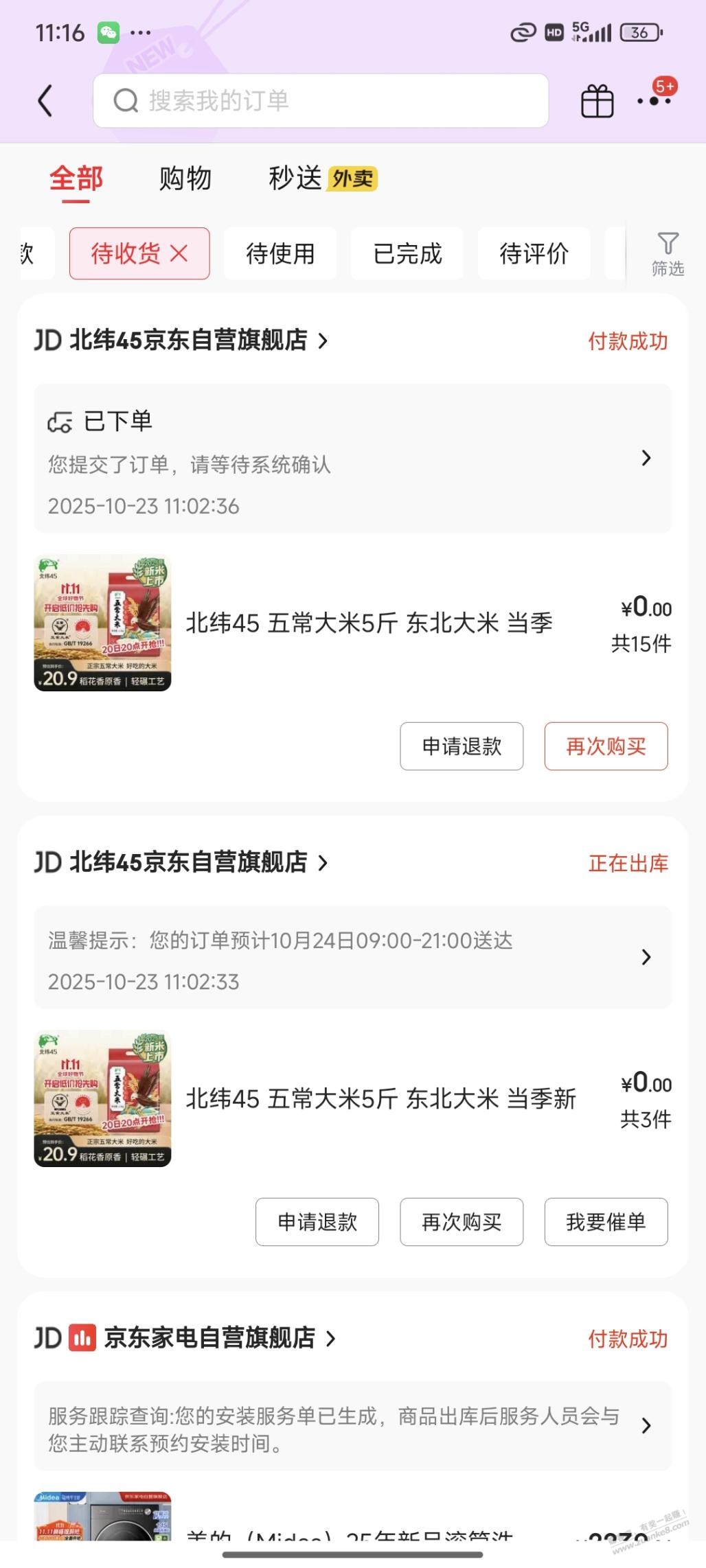
Task: Tap 再次购买 on the 15-item rice order
Action: tap(606, 746)
